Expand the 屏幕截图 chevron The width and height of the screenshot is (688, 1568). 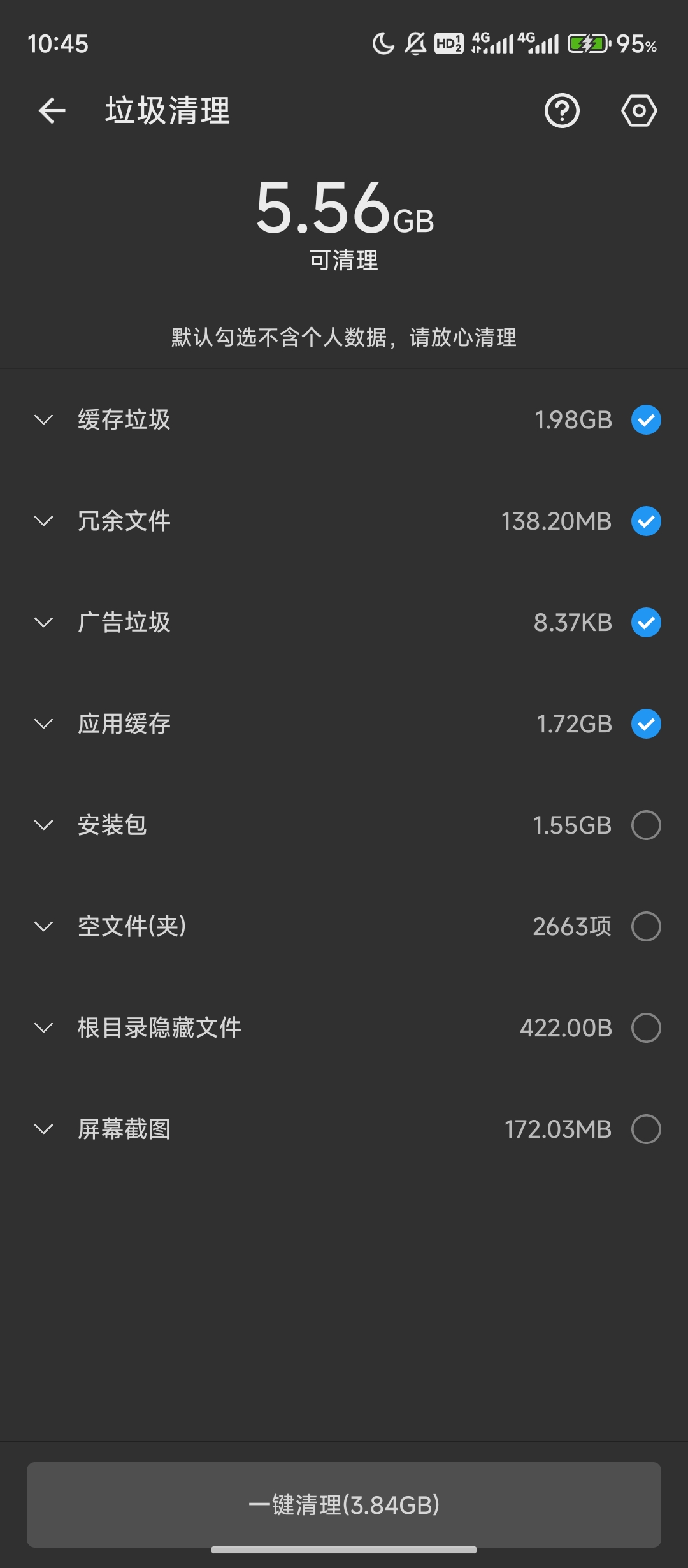click(43, 1129)
